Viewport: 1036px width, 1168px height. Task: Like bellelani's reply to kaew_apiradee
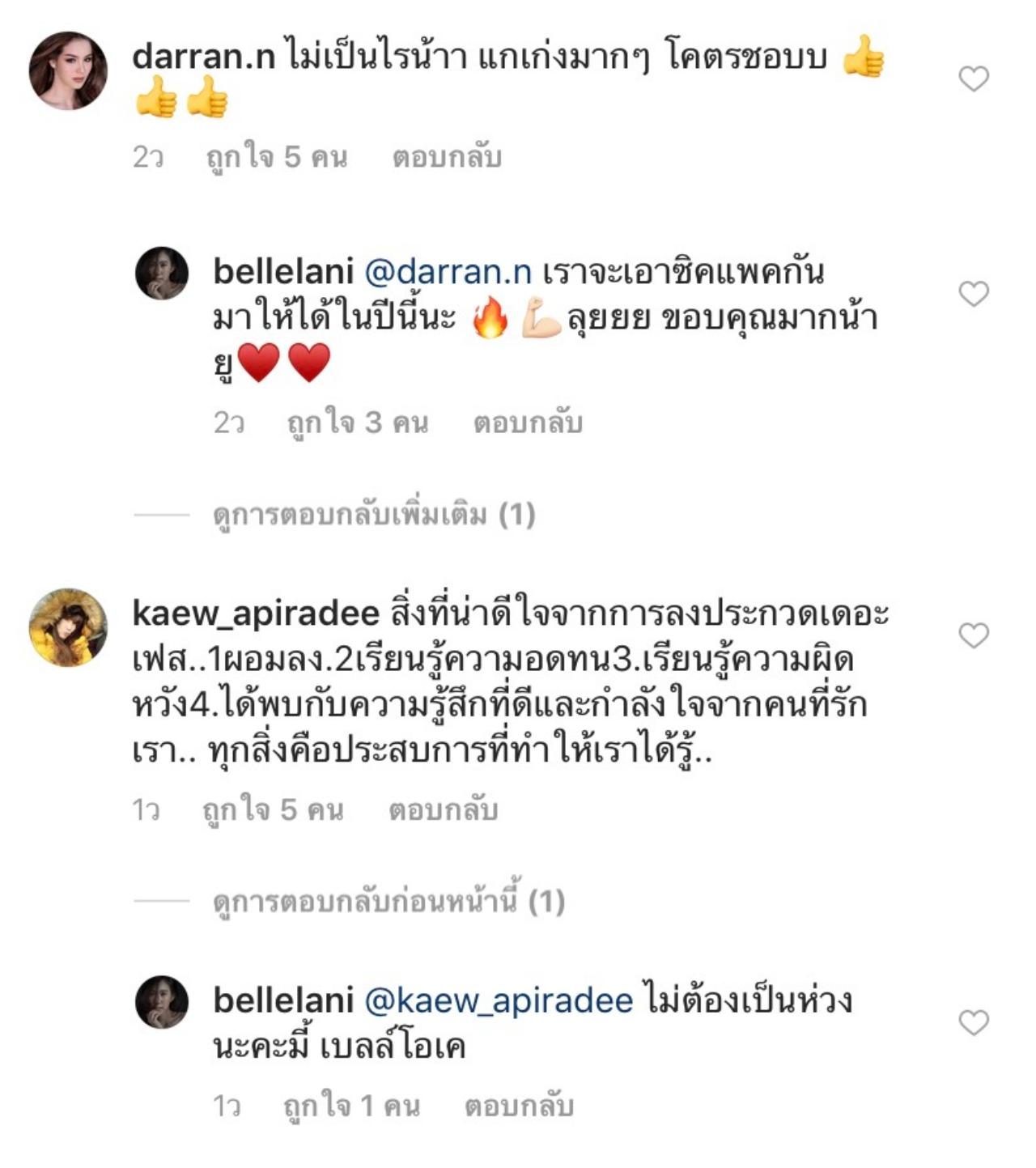974,1022
